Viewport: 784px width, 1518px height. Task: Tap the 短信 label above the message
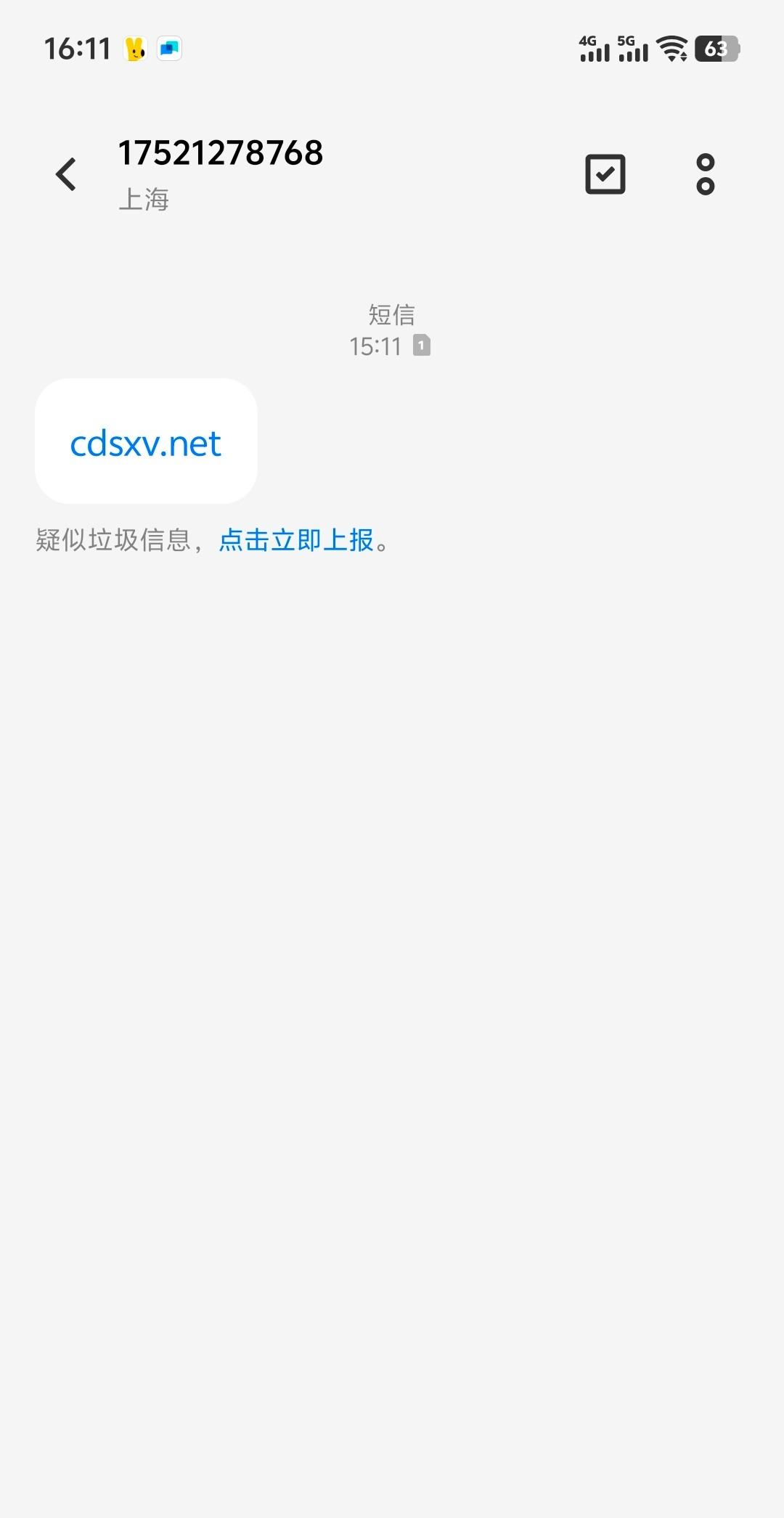391,314
